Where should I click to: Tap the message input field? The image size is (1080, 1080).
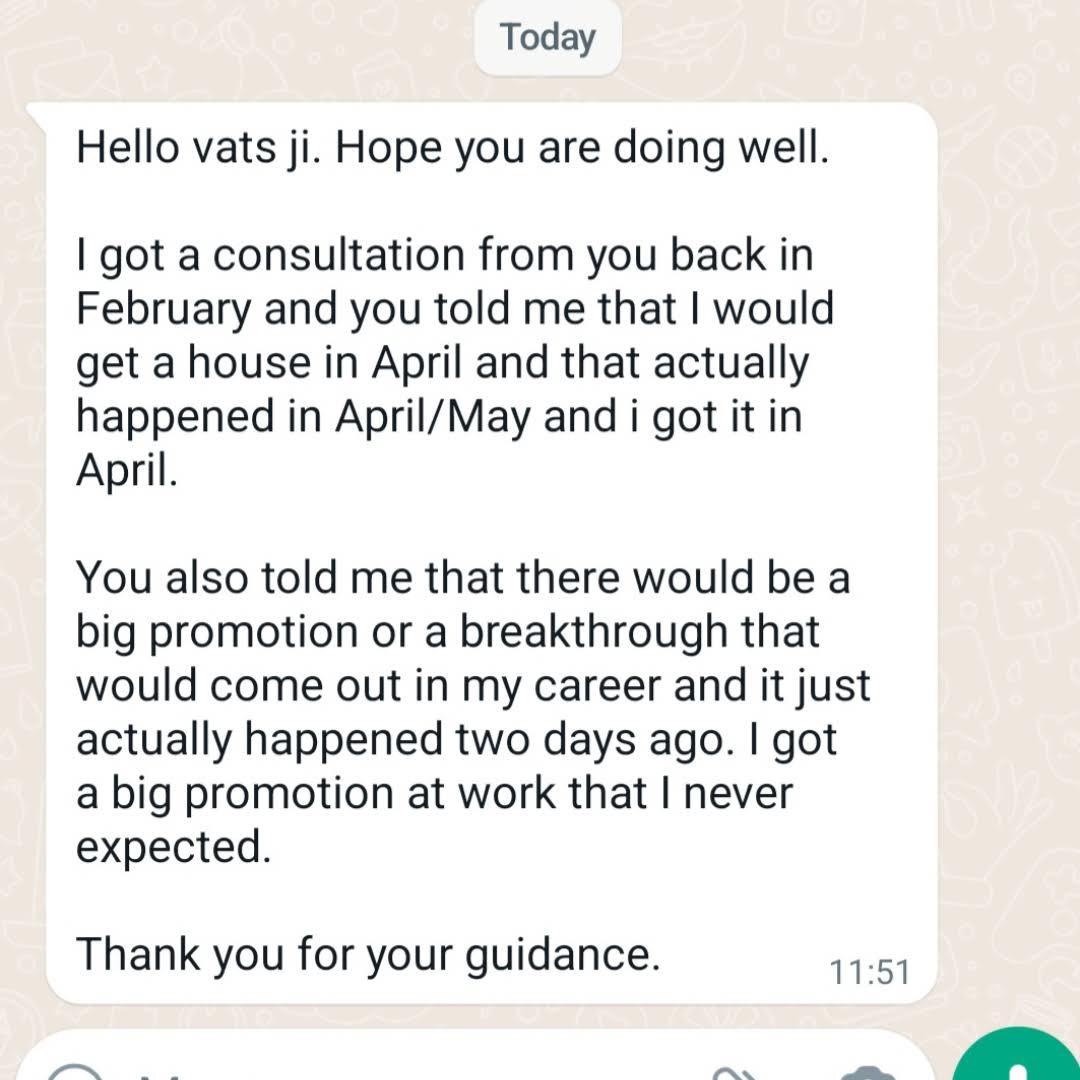click(x=400, y=1070)
